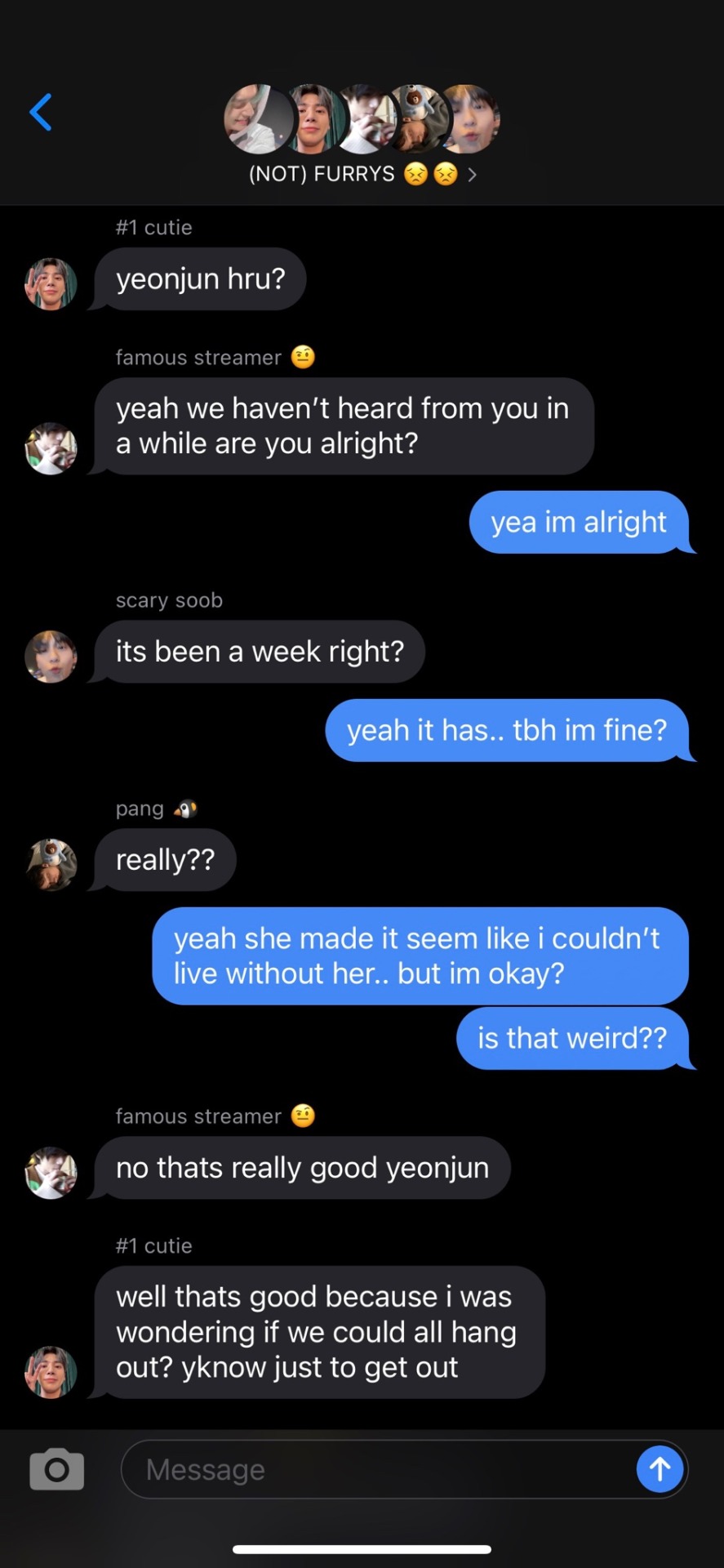Open the camera to attach a photo
The image size is (724, 1568).
[x=56, y=1469]
